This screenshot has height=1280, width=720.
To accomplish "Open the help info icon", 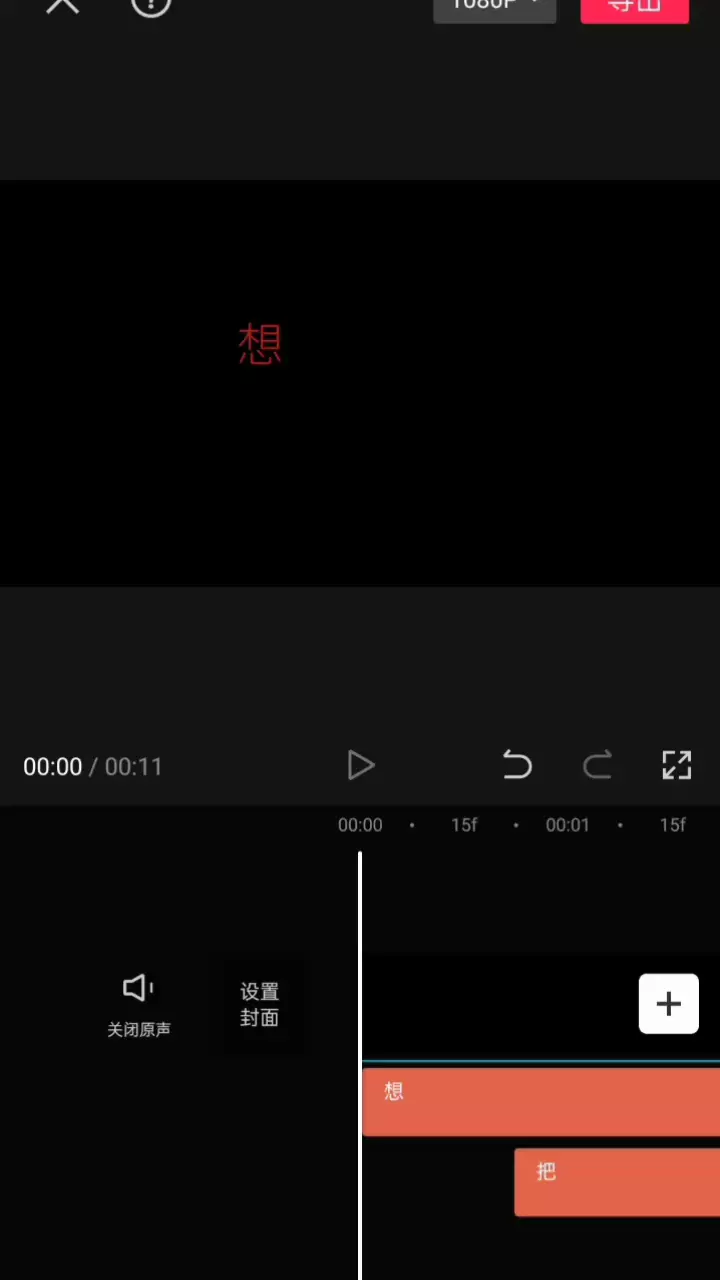I will pos(151,5).
